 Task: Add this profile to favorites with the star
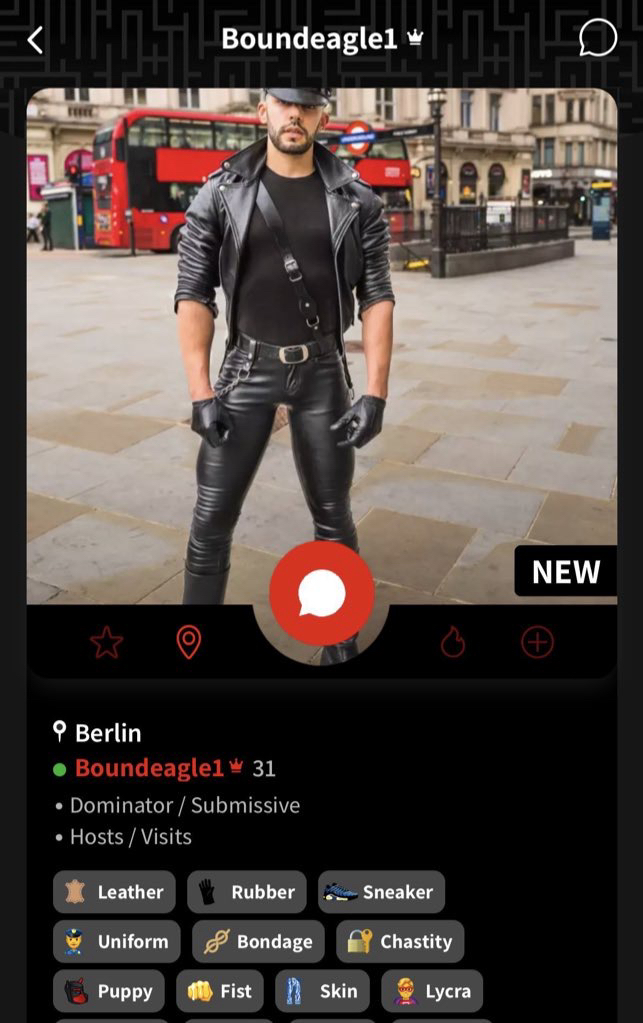coord(107,642)
